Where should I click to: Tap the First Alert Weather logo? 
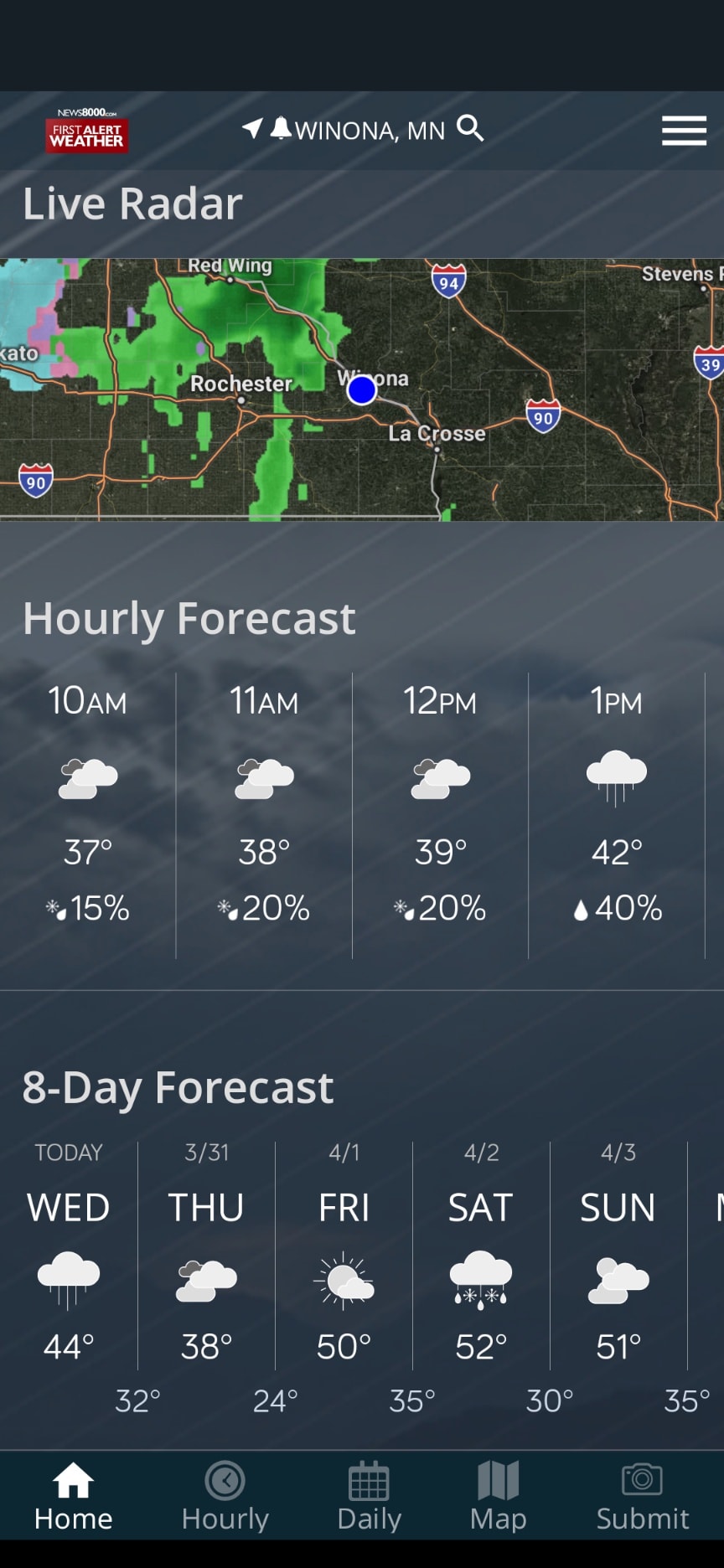click(x=86, y=131)
